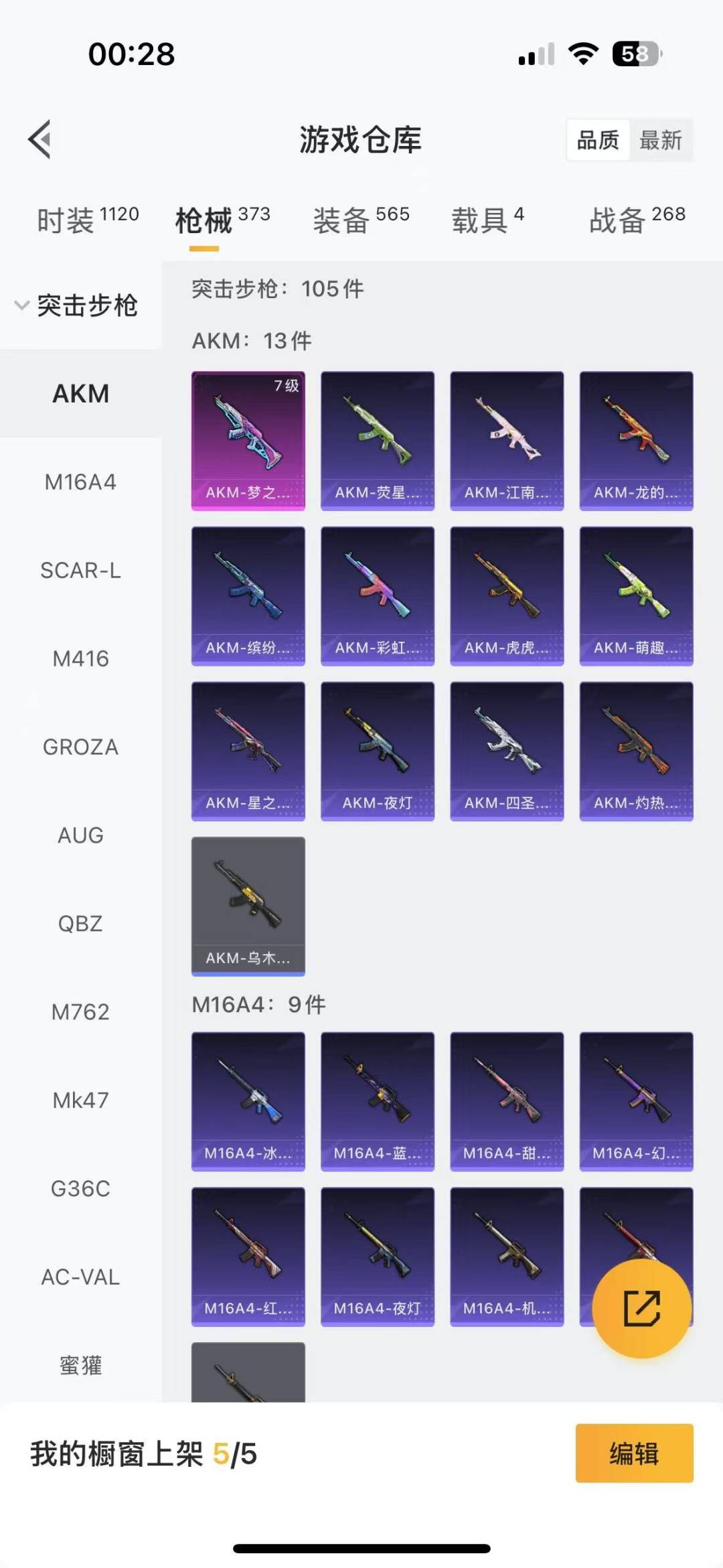Select GROZA in the weapon sidebar
The width and height of the screenshot is (723, 1568).
[x=80, y=747]
